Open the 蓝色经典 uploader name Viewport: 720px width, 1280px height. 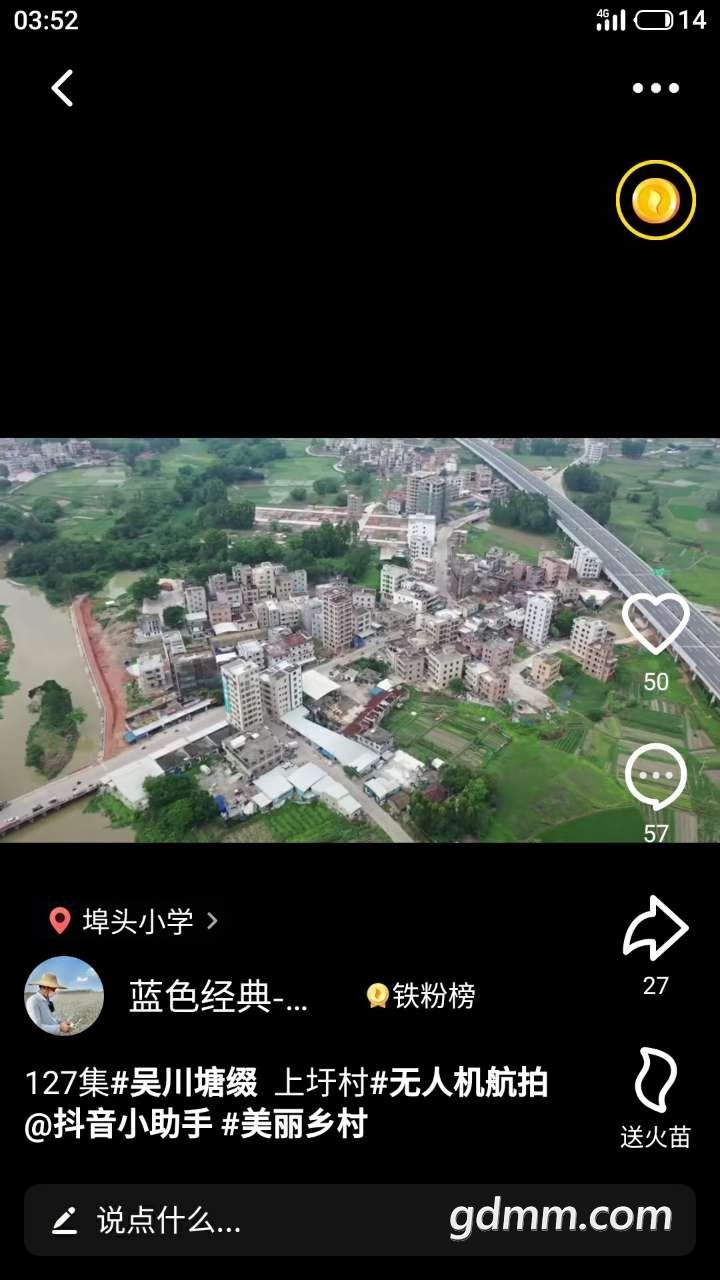(x=218, y=996)
